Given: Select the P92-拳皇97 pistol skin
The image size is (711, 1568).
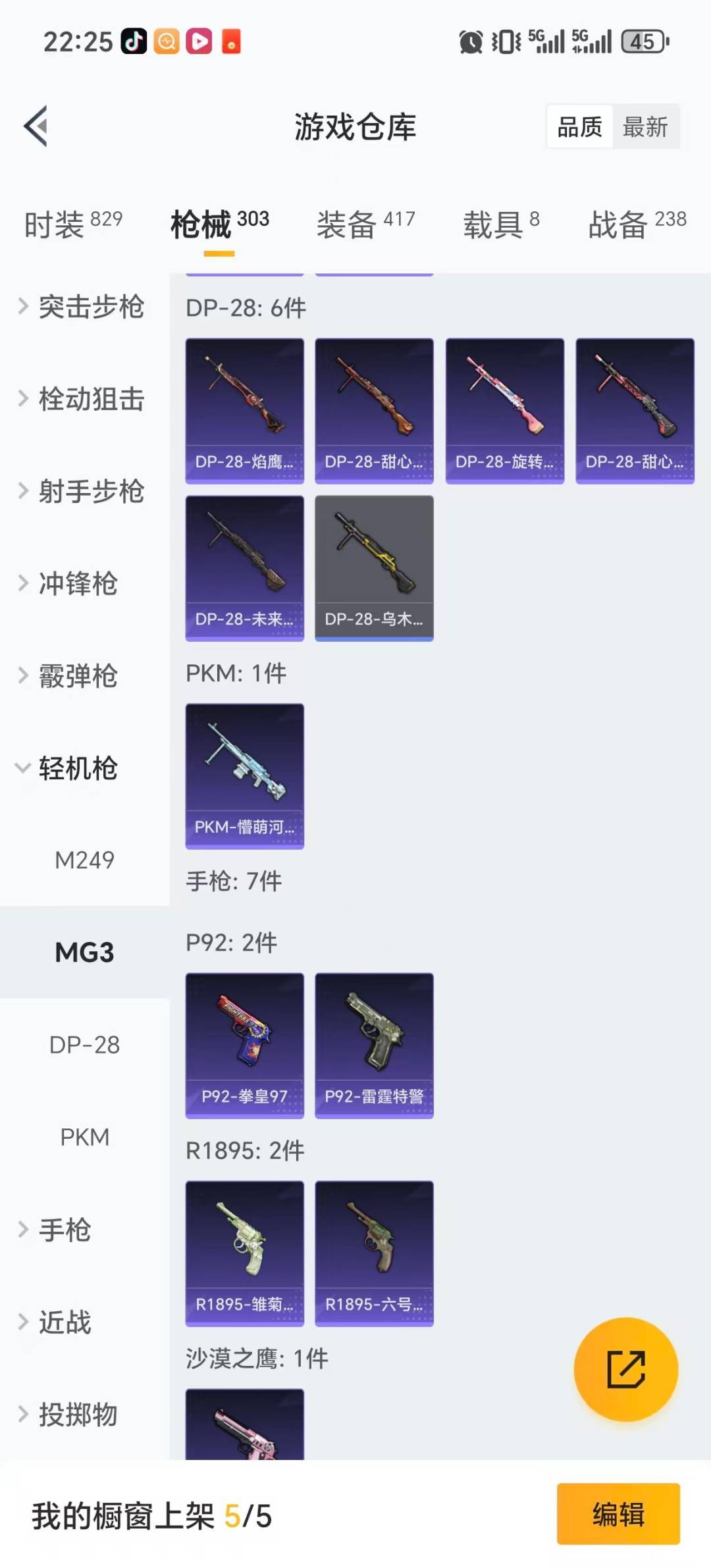Looking at the screenshot, I should 244,1046.
